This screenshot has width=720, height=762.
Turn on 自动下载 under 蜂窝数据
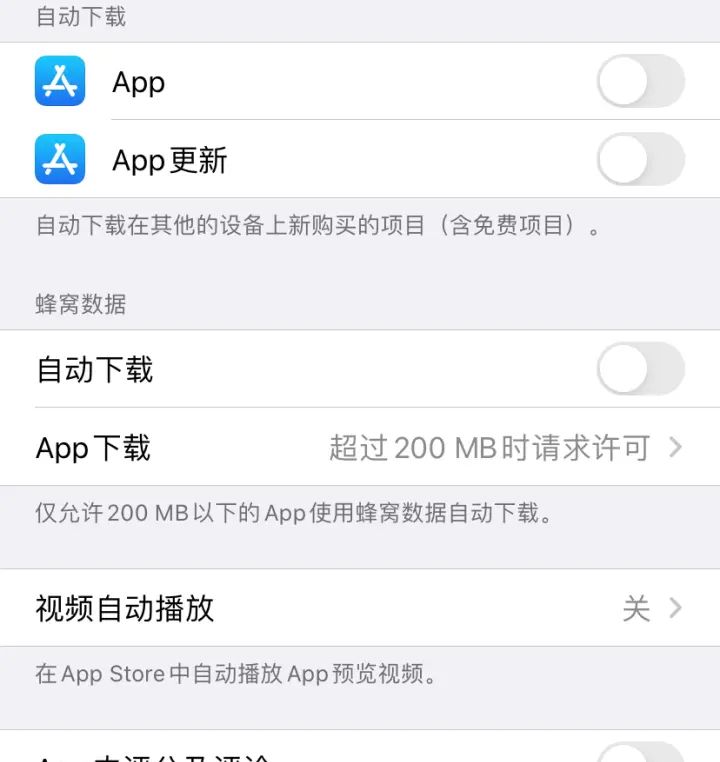click(x=640, y=369)
